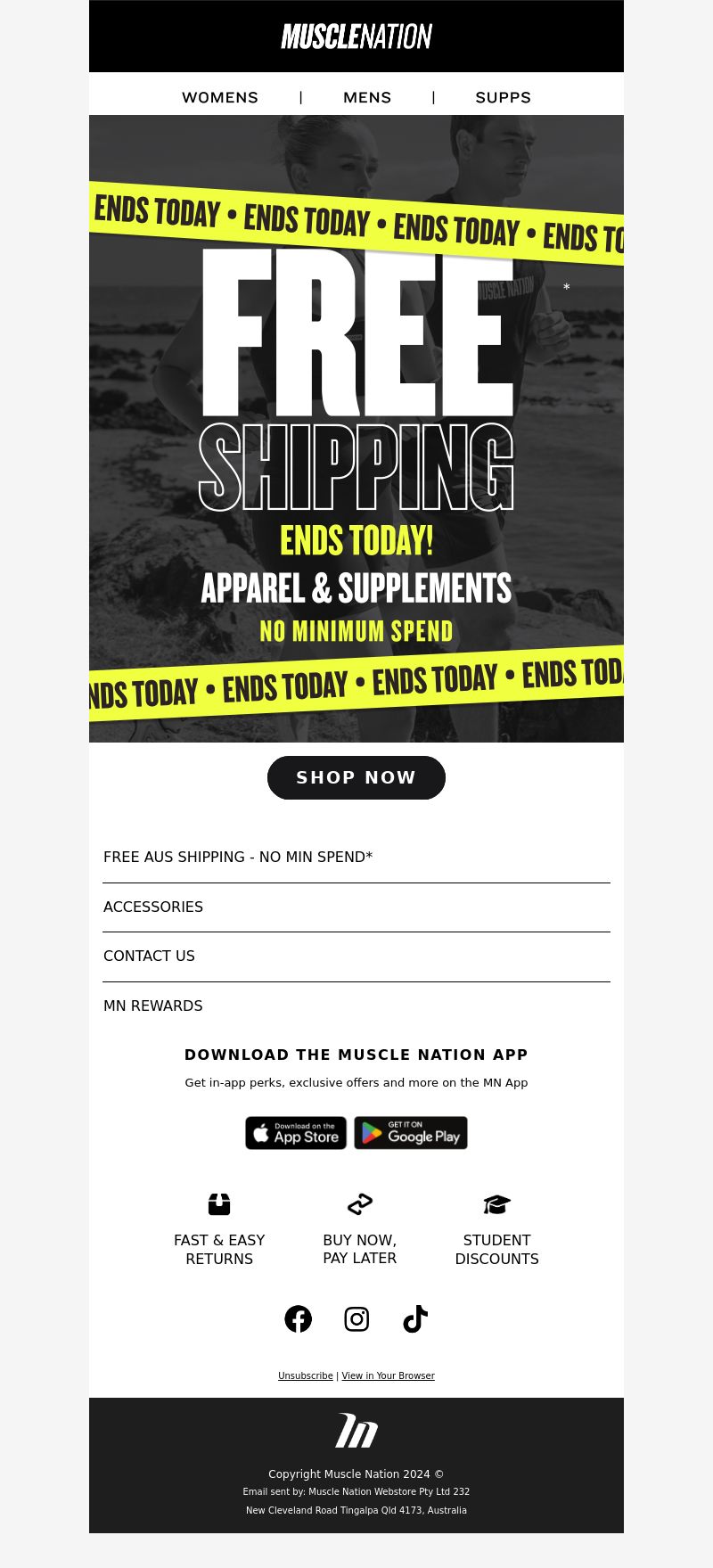Open the Accessories row
Screen dimensions: 713x1568
(x=153, y=907)
